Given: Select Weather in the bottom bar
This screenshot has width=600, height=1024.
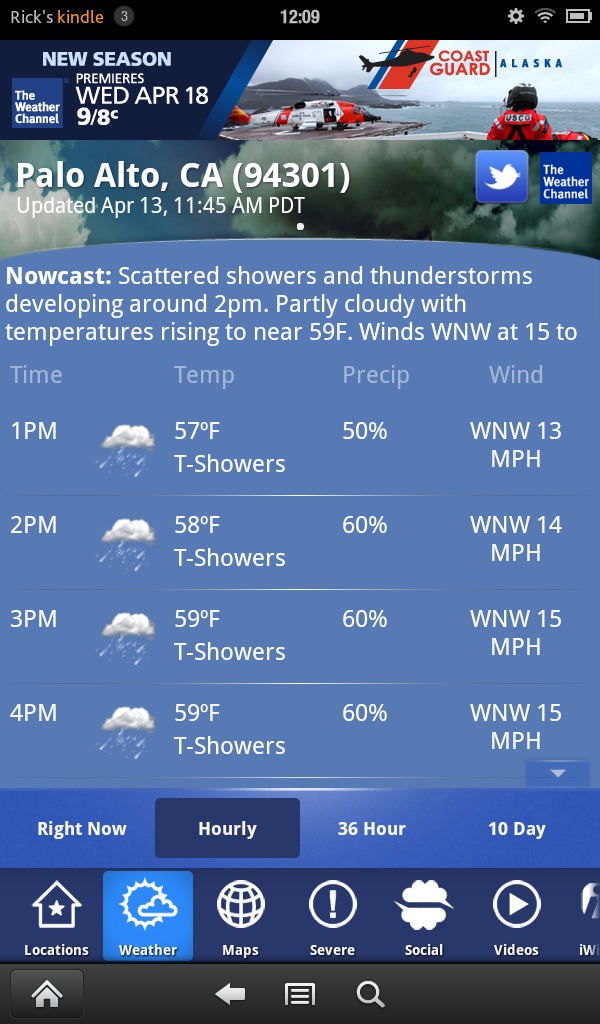Looking at the screenshot, I should click(x=148, y=916).
